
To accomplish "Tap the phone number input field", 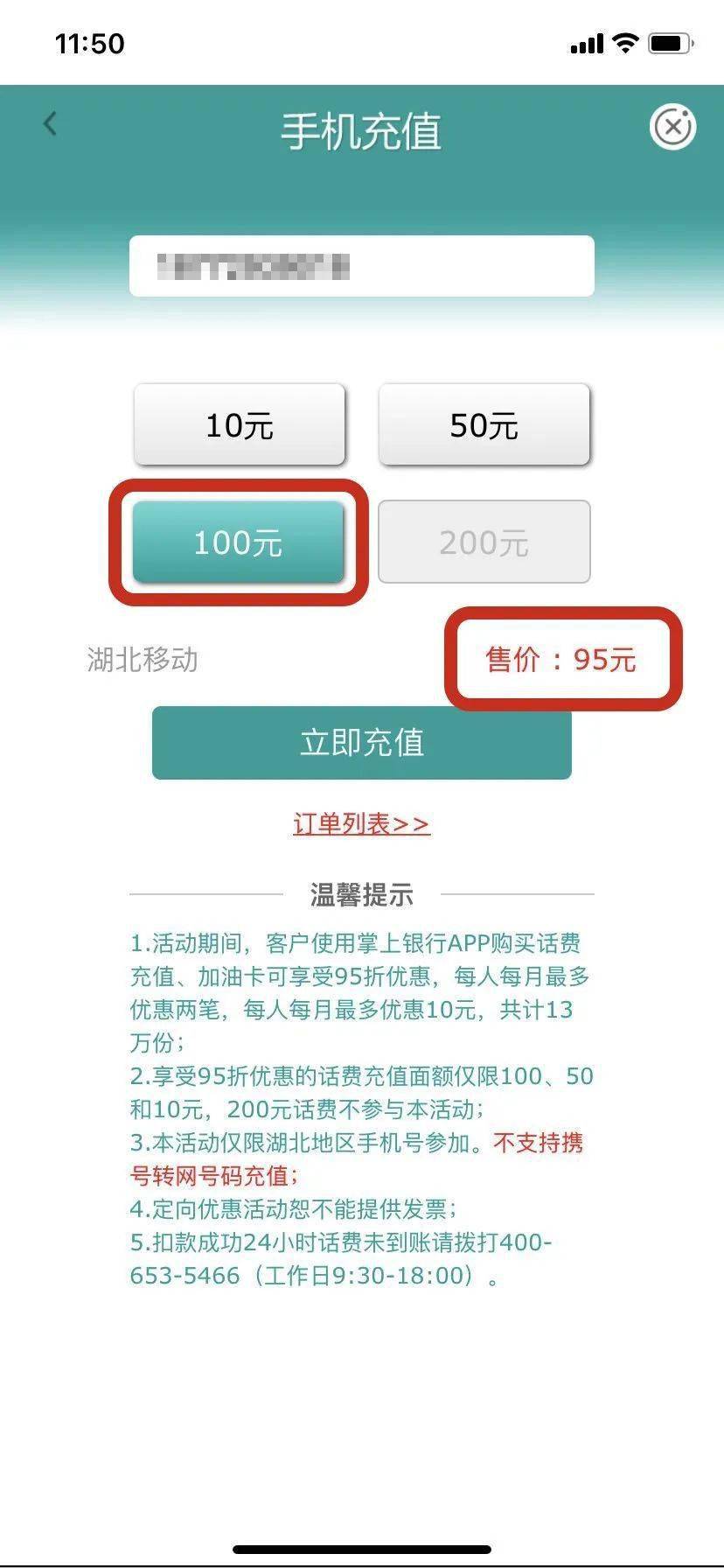I will click(x=362, y=266).
